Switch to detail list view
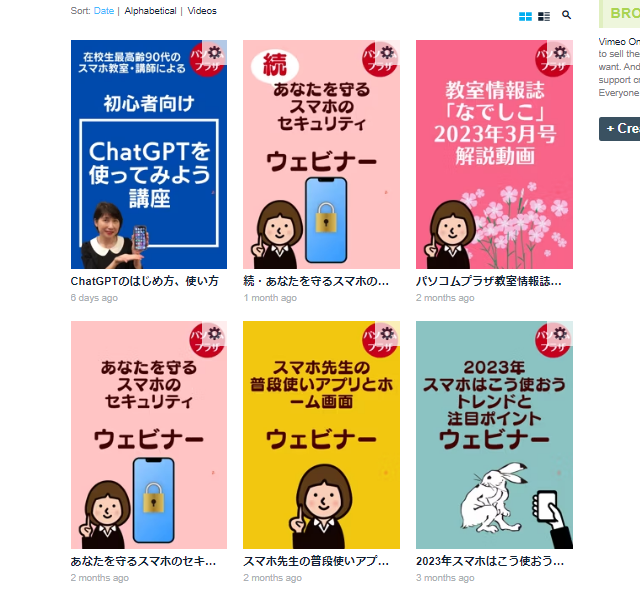 point(544,16)
